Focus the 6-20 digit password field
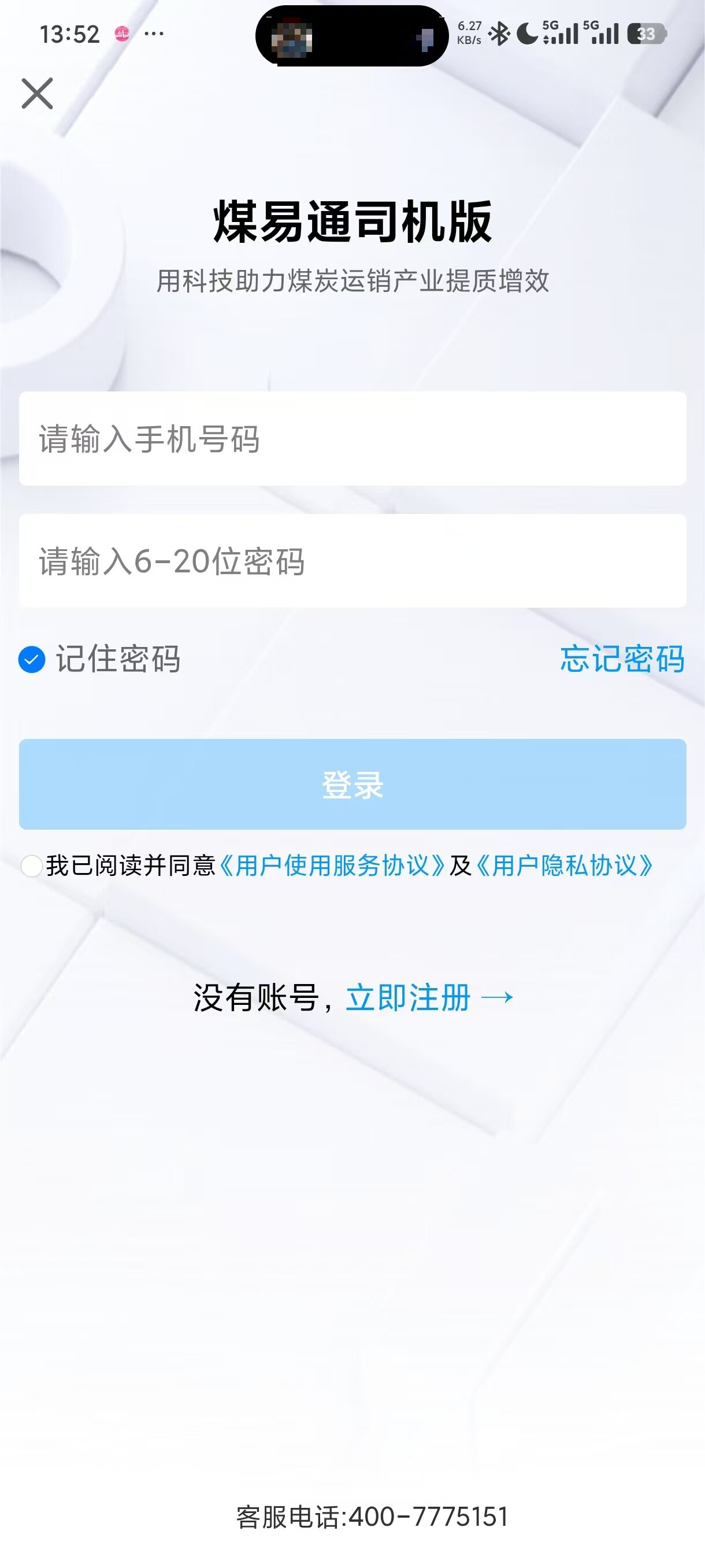 coord(352,561)
